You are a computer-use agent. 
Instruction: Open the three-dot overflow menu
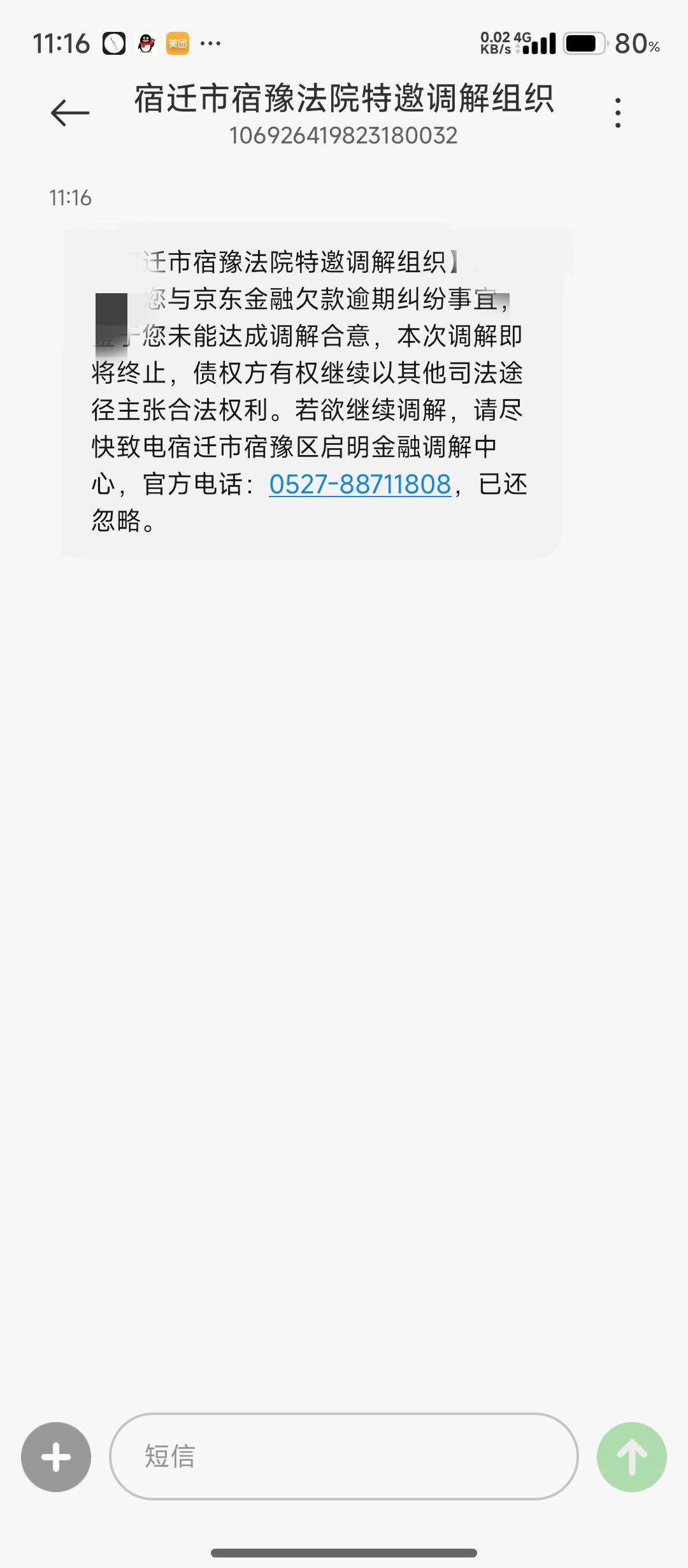(617, 113)
